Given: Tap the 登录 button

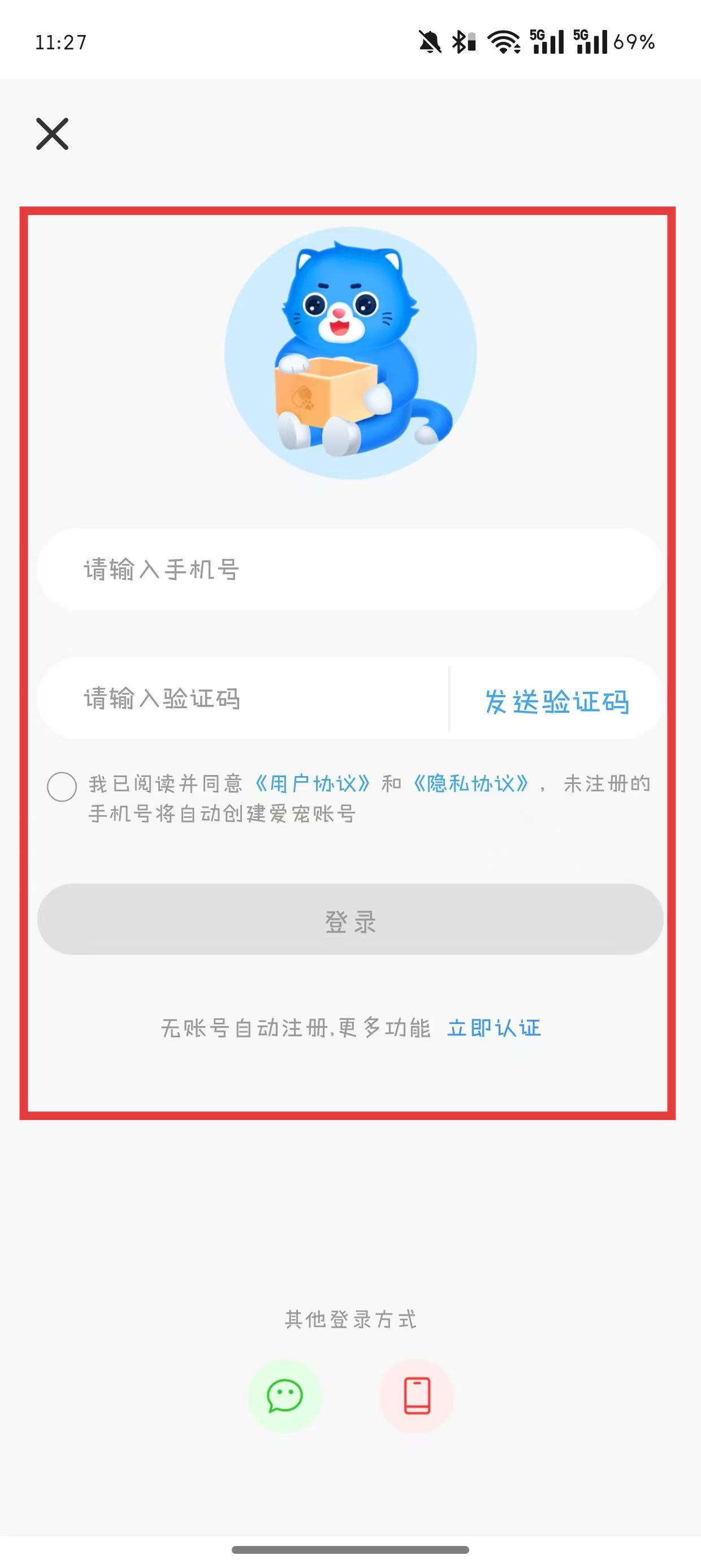Looking at the screenshot, I should 350,920.
